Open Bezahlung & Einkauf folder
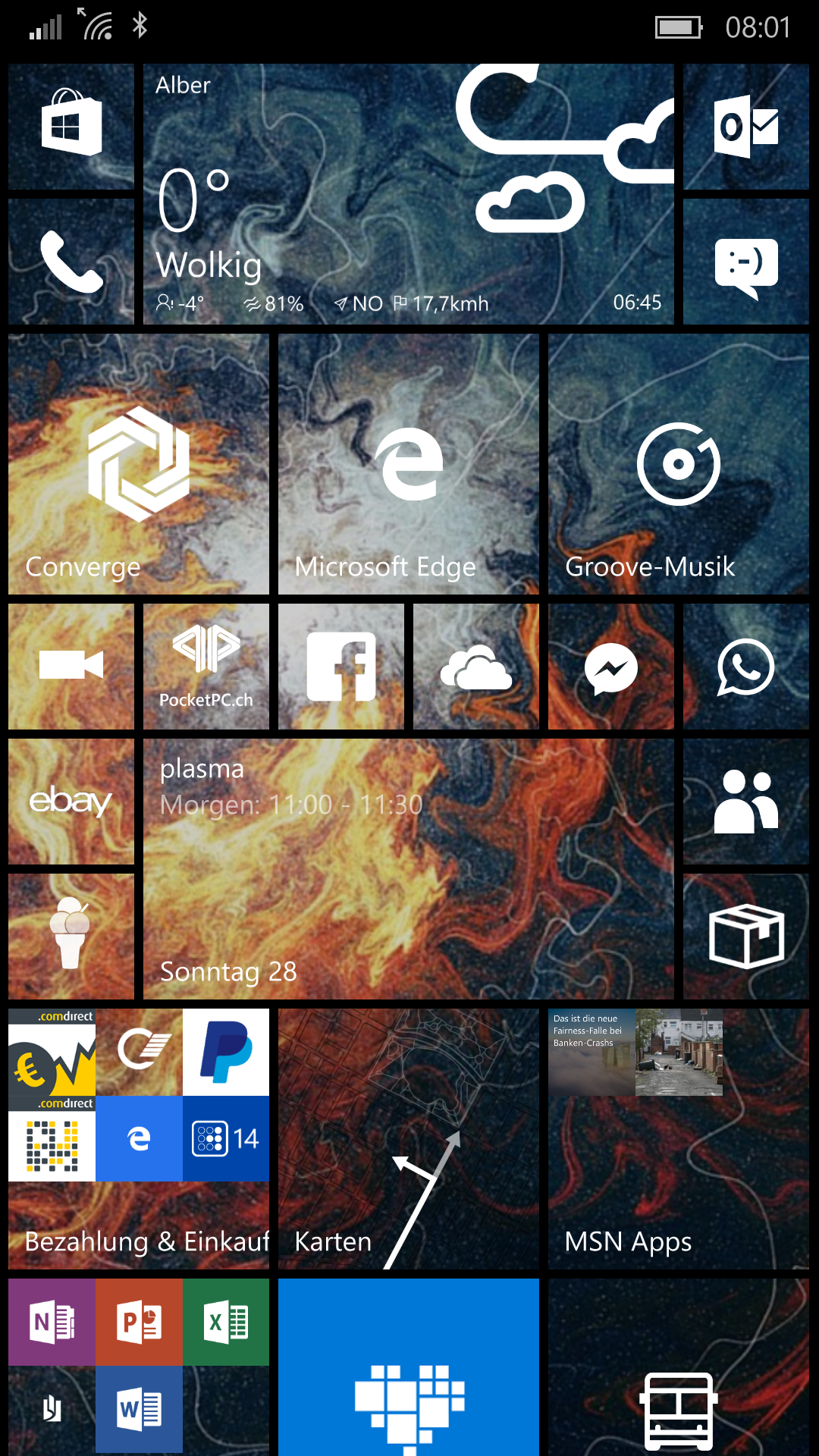 [x=139, y=1139]
